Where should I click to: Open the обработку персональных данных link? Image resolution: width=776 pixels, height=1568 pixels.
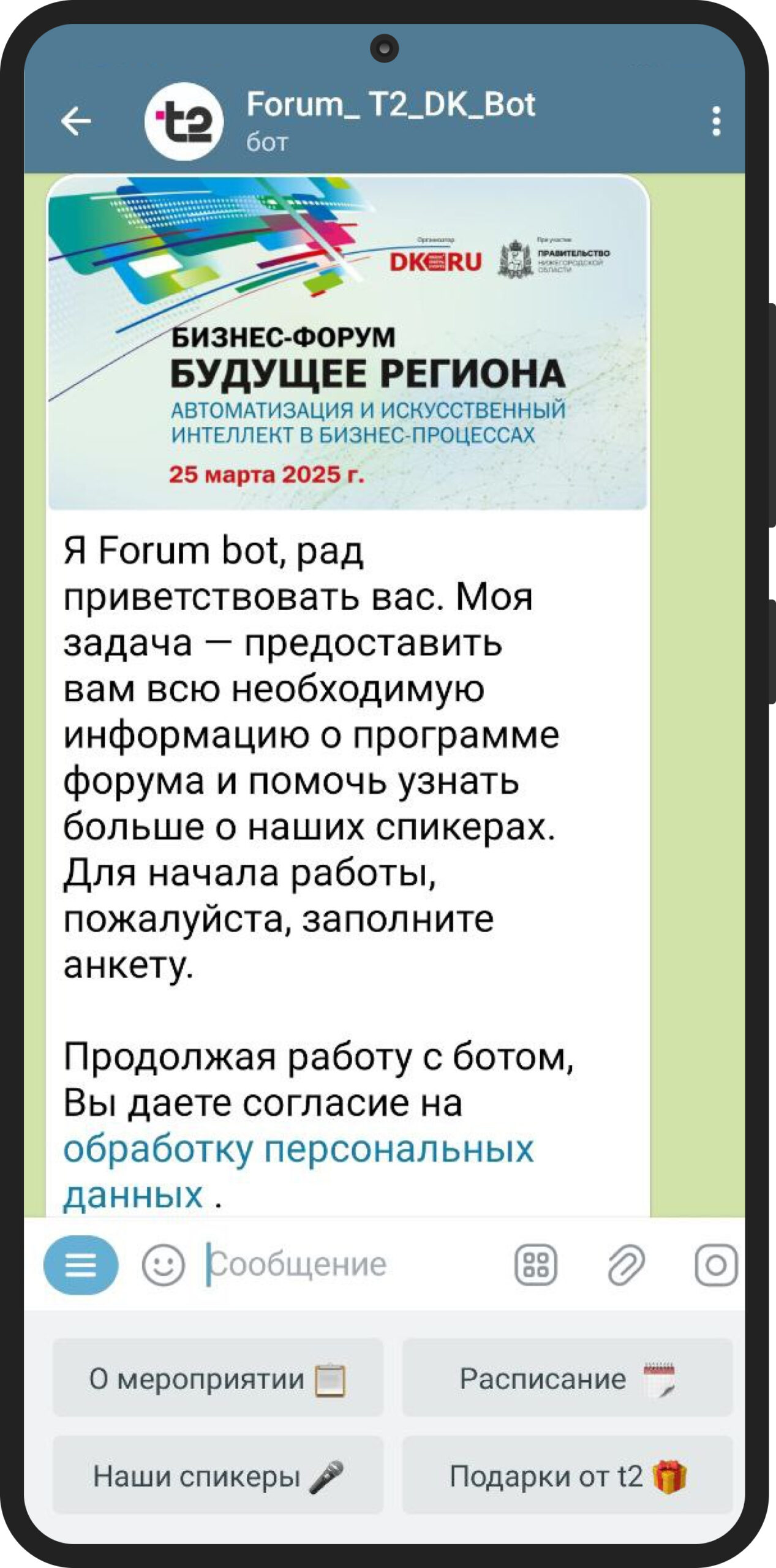tap(298, 1171)
